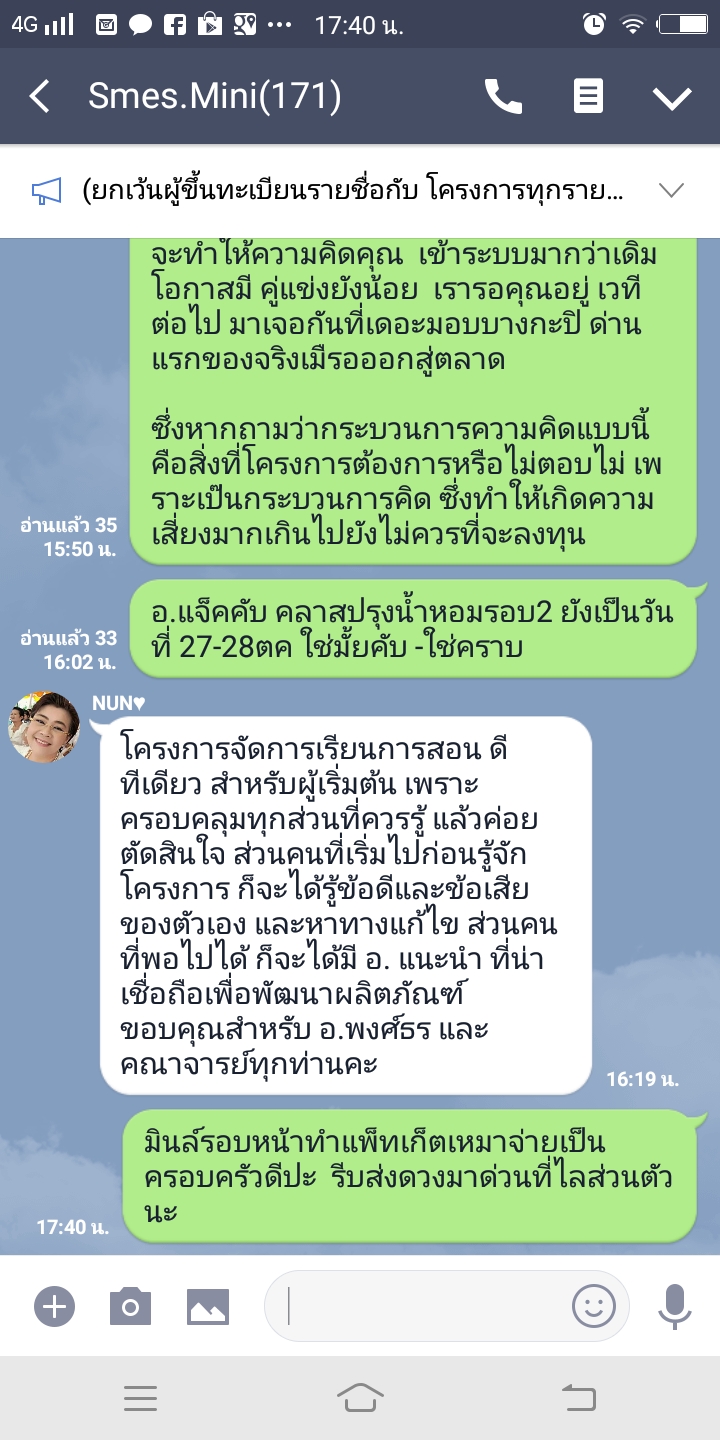Tap the system back button
The image size is (720, 1440).
tap(578, 1398)
